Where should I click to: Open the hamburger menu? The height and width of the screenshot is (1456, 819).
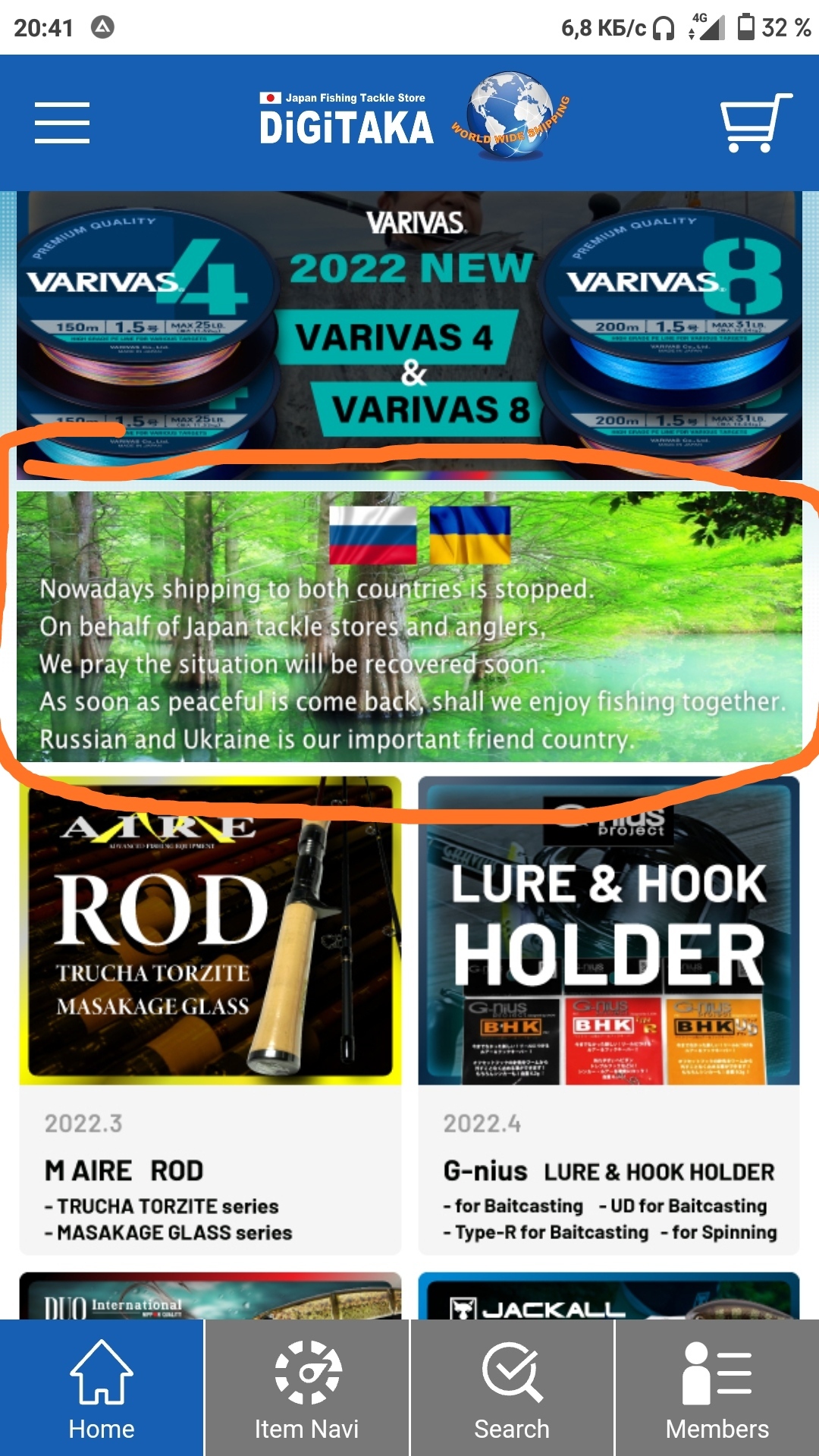[62, 123]
